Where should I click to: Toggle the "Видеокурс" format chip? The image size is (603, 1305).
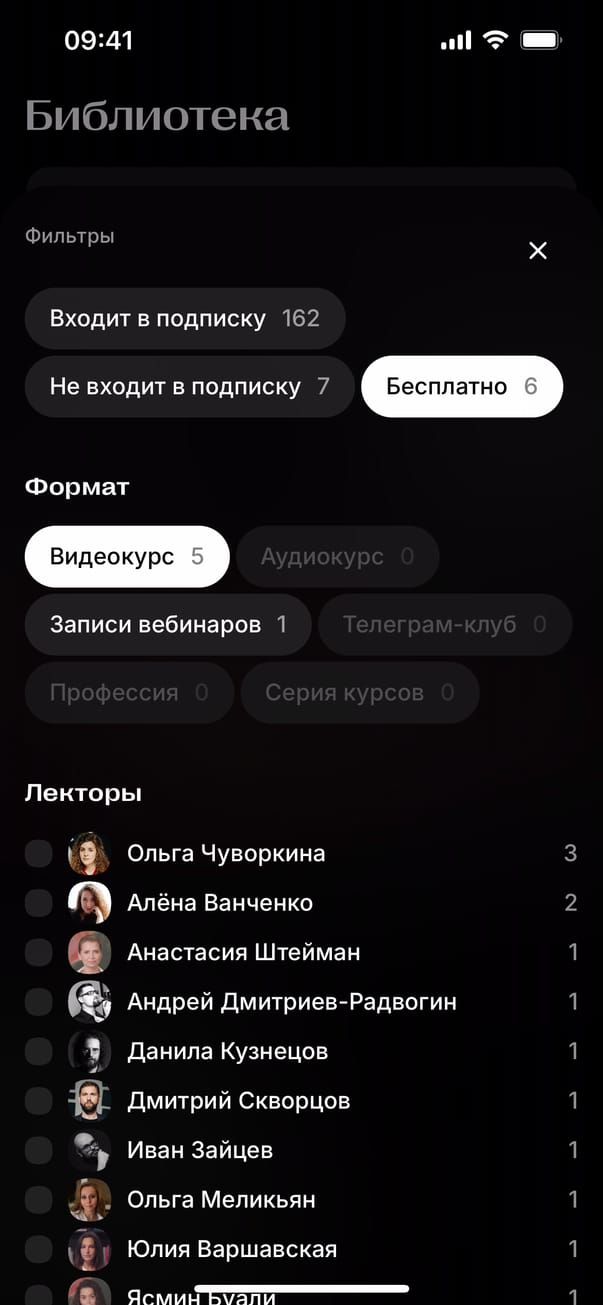(x=127, y=557)
